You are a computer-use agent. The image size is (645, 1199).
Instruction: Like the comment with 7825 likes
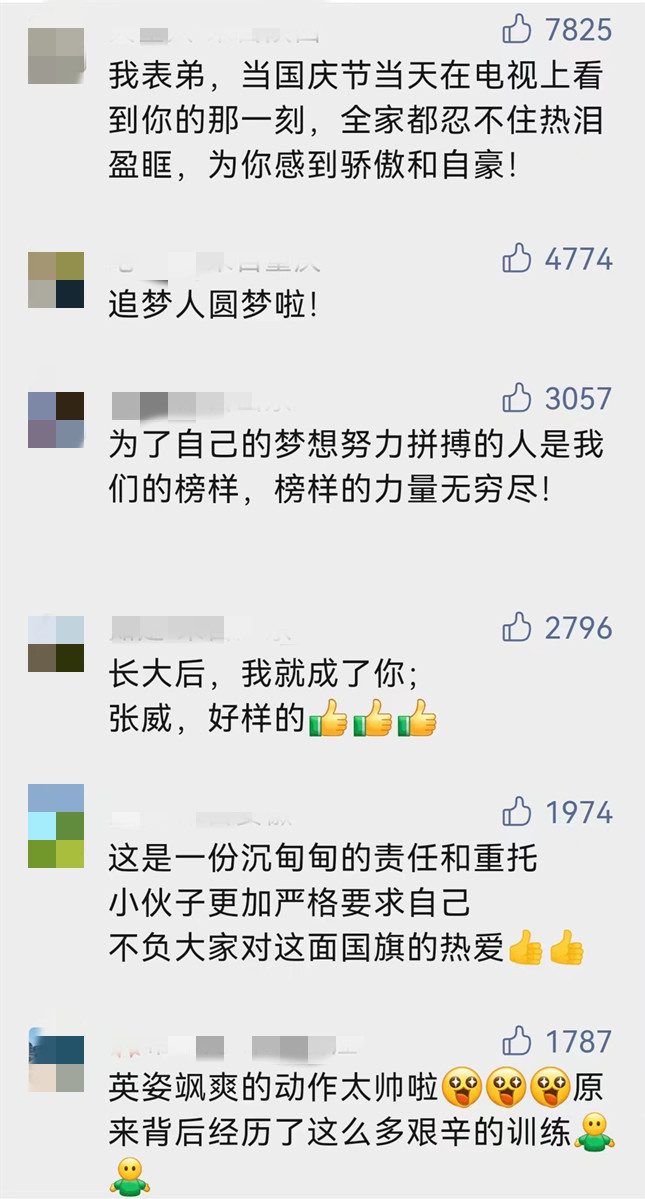[517, 30]
